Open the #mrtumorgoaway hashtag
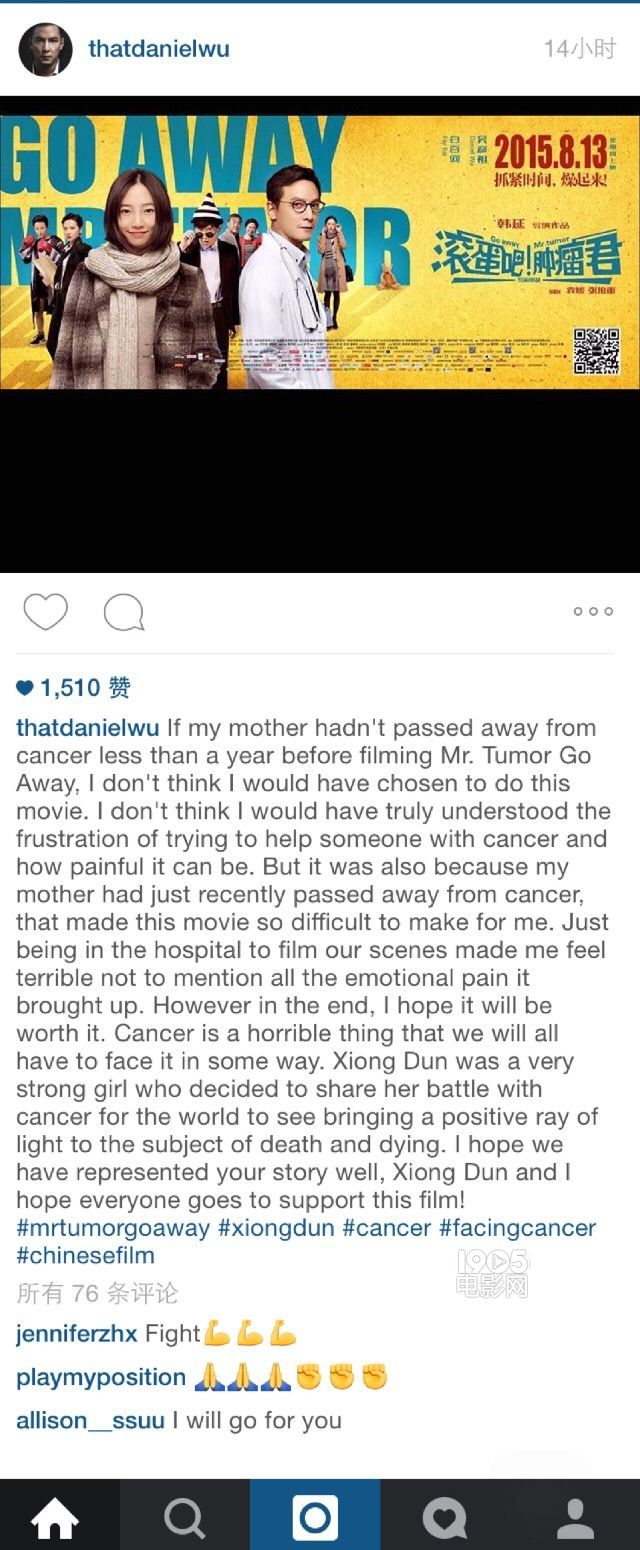 coord(113,1228)
